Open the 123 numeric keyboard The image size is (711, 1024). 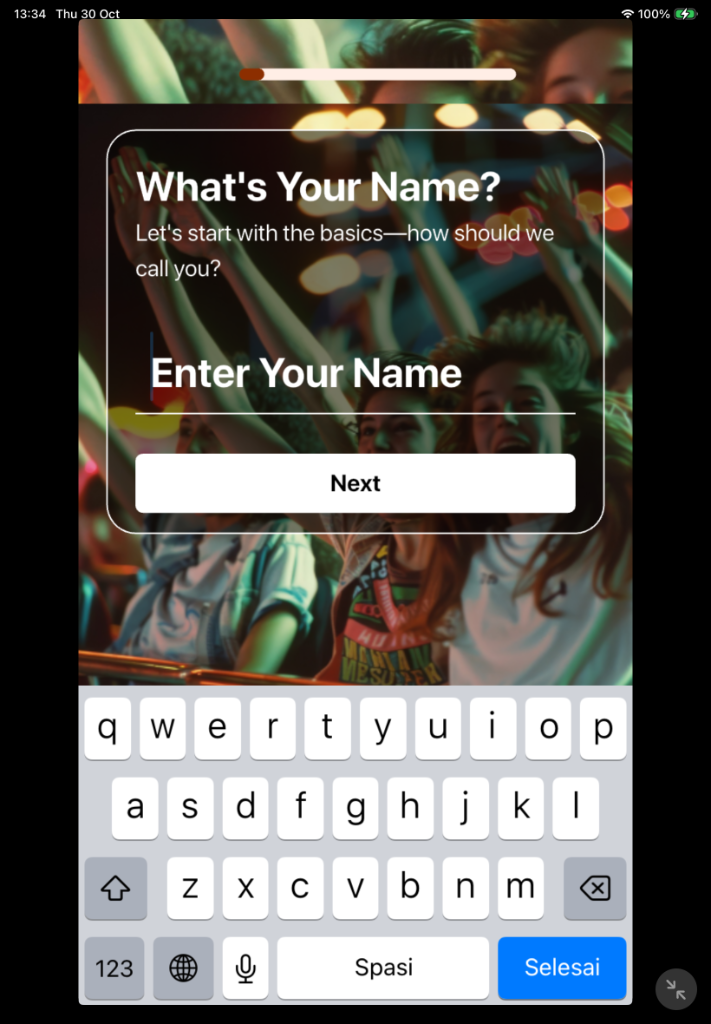click(x=114, y=967)
